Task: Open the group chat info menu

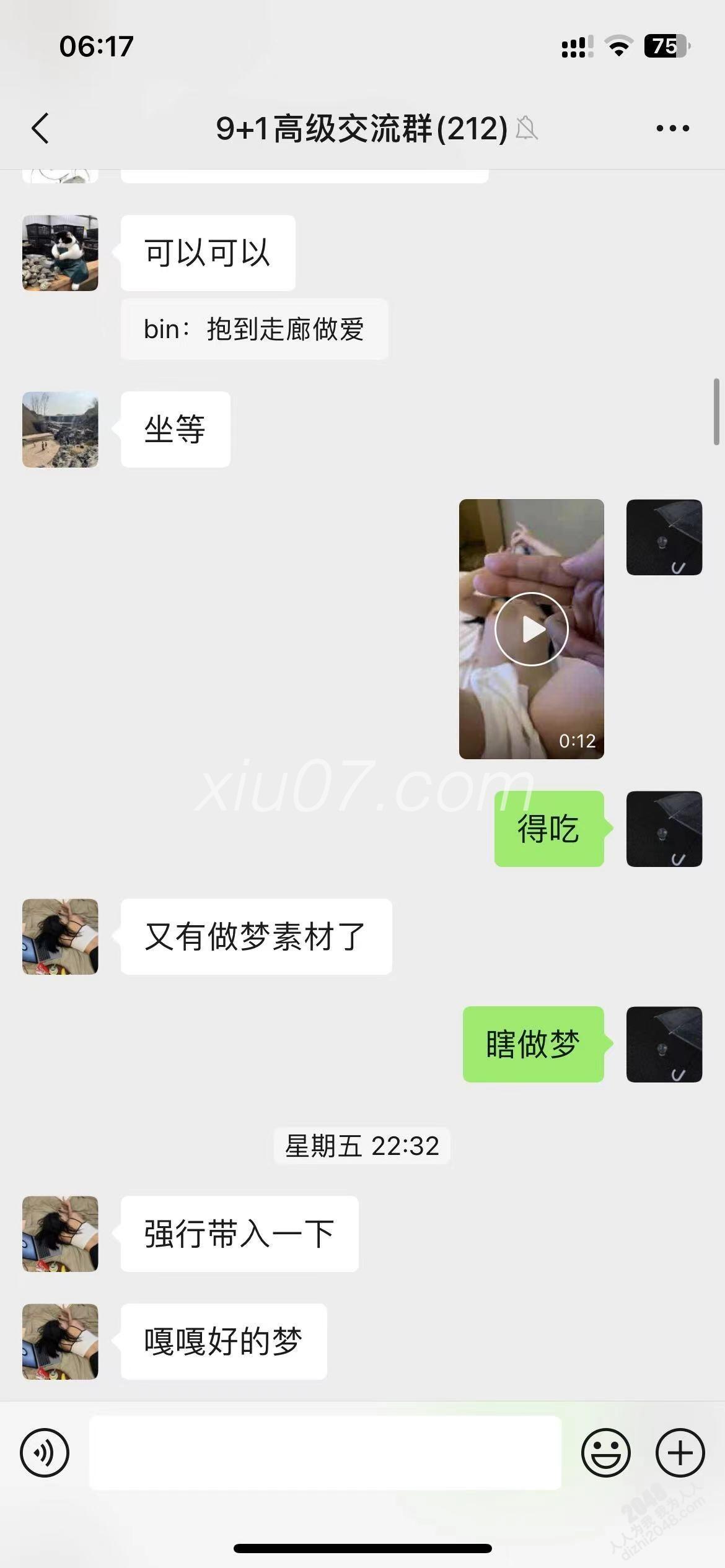Action: pos(672,129)
